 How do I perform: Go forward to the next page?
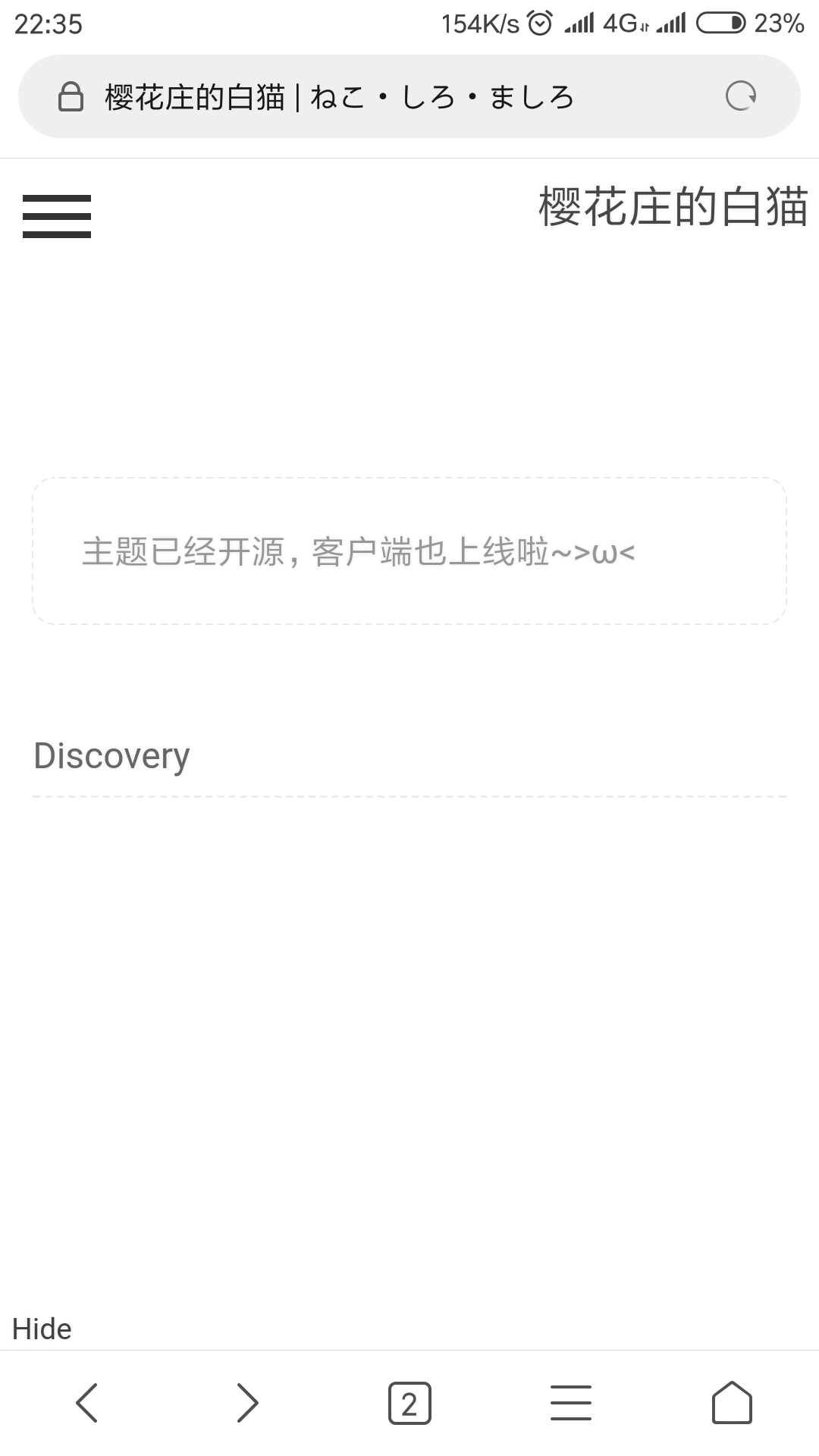pos(247,1403)
